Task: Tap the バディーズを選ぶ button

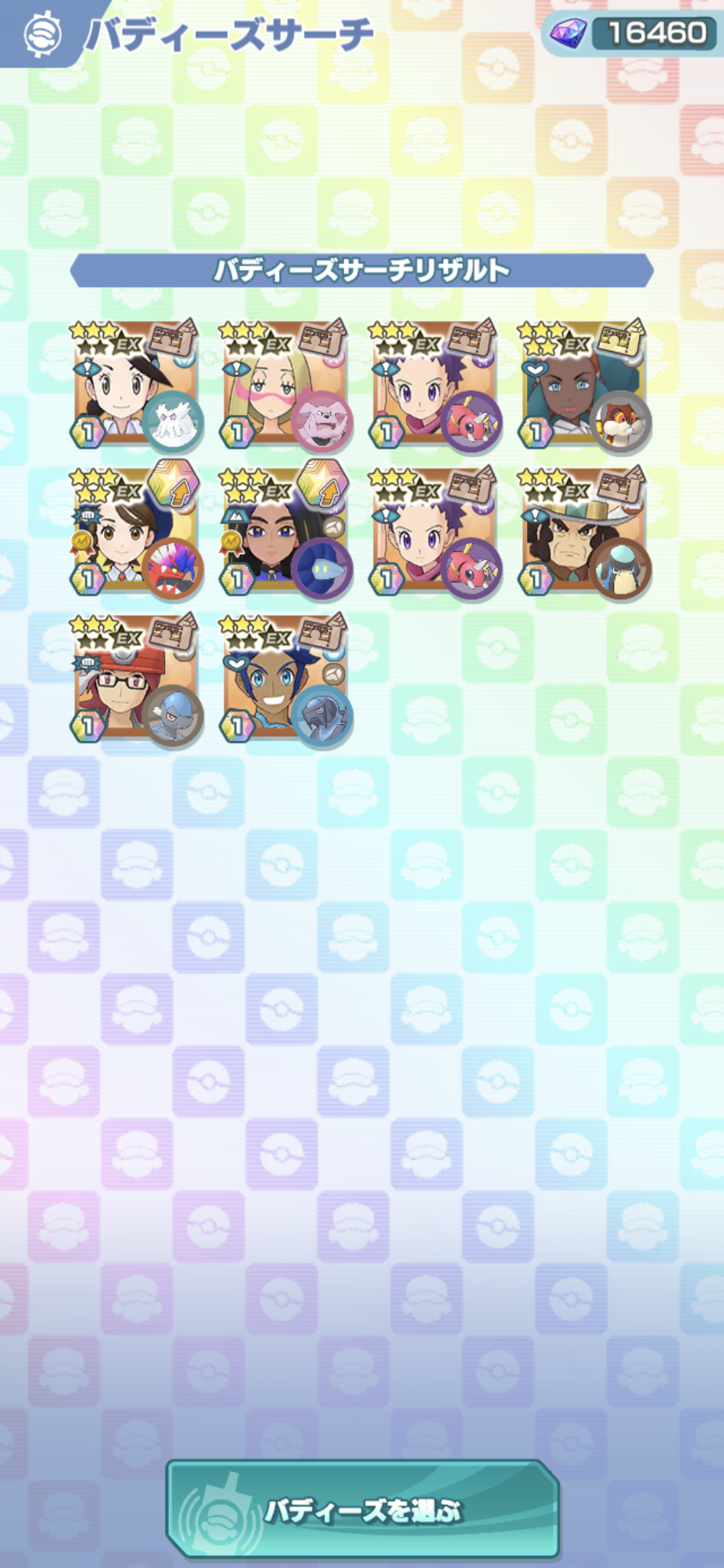Action: (362, 1509)
